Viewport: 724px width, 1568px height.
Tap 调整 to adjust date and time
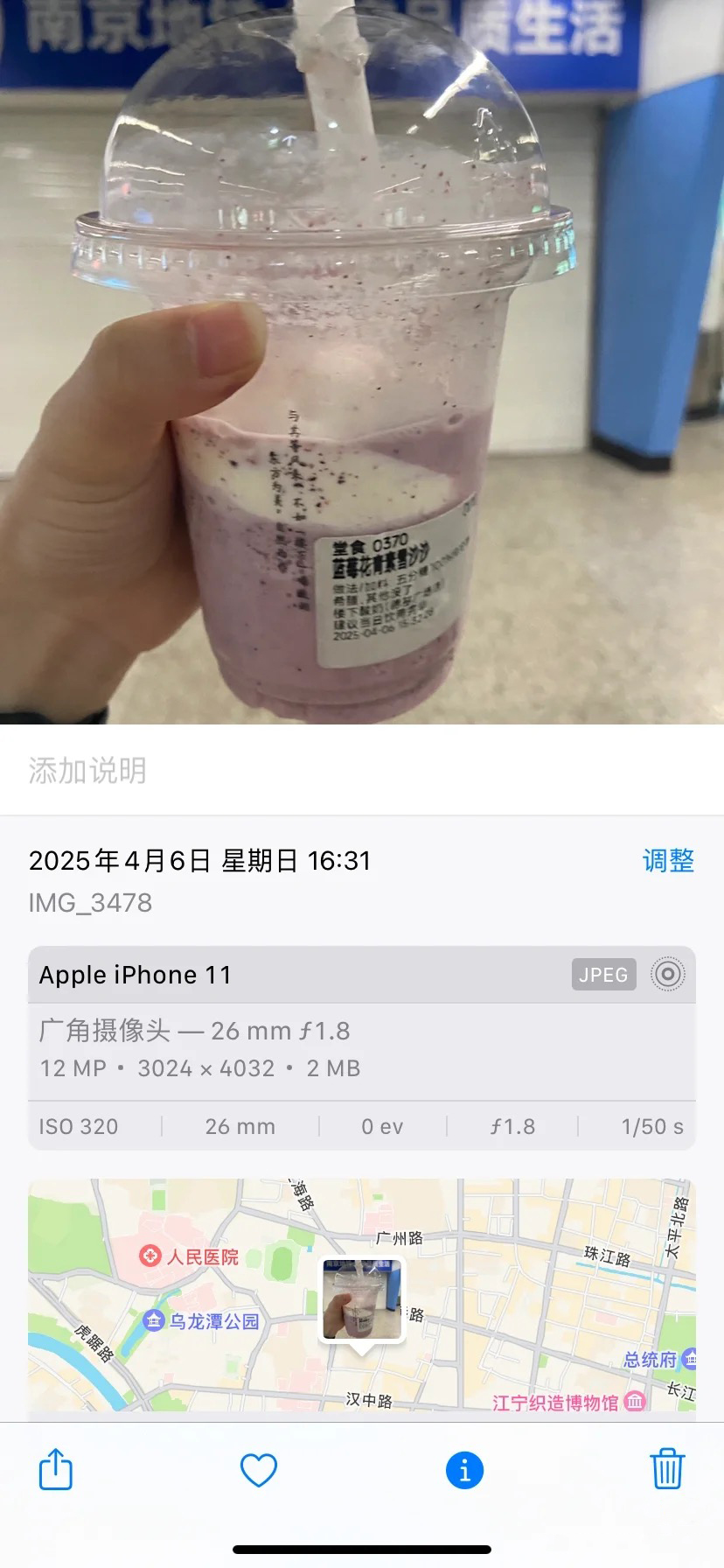coord(668,861)
